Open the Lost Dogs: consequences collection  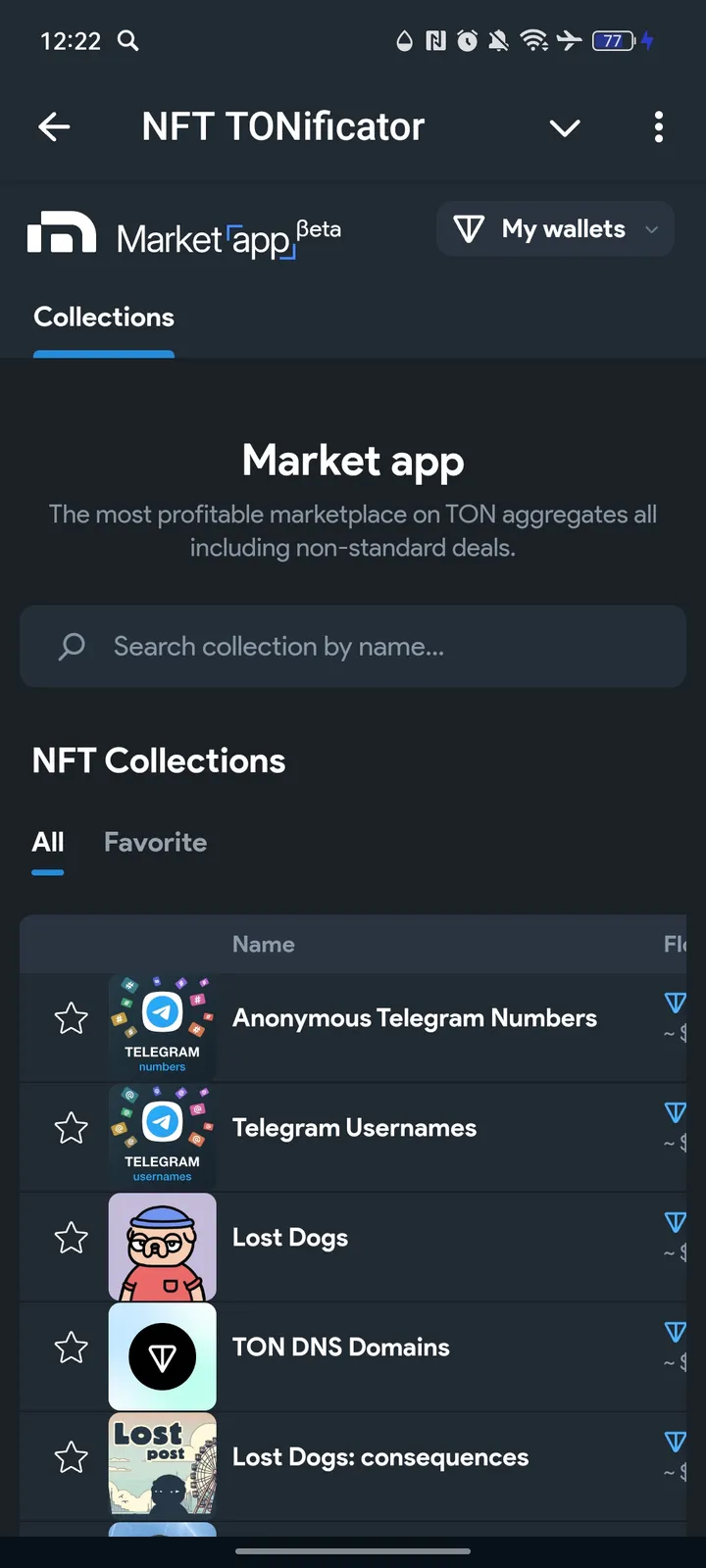point(379,1457)
